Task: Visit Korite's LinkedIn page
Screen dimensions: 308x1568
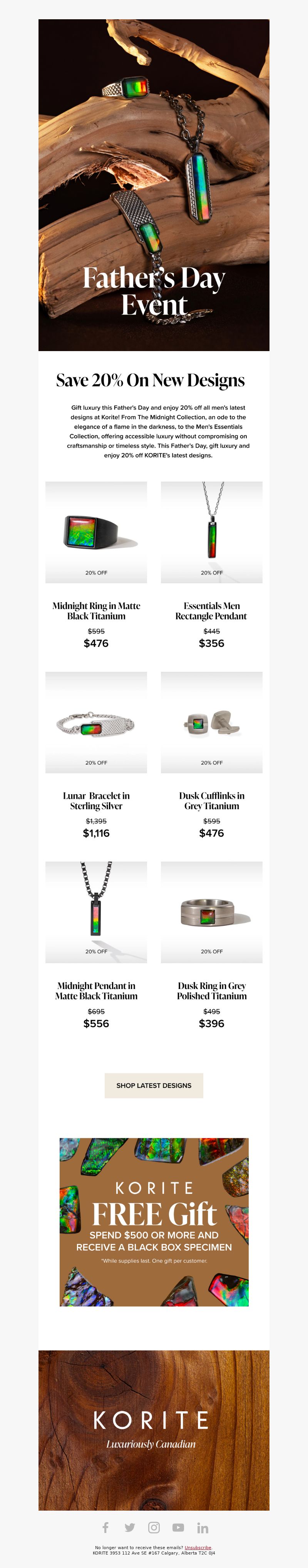Action: pos(203,1528)
